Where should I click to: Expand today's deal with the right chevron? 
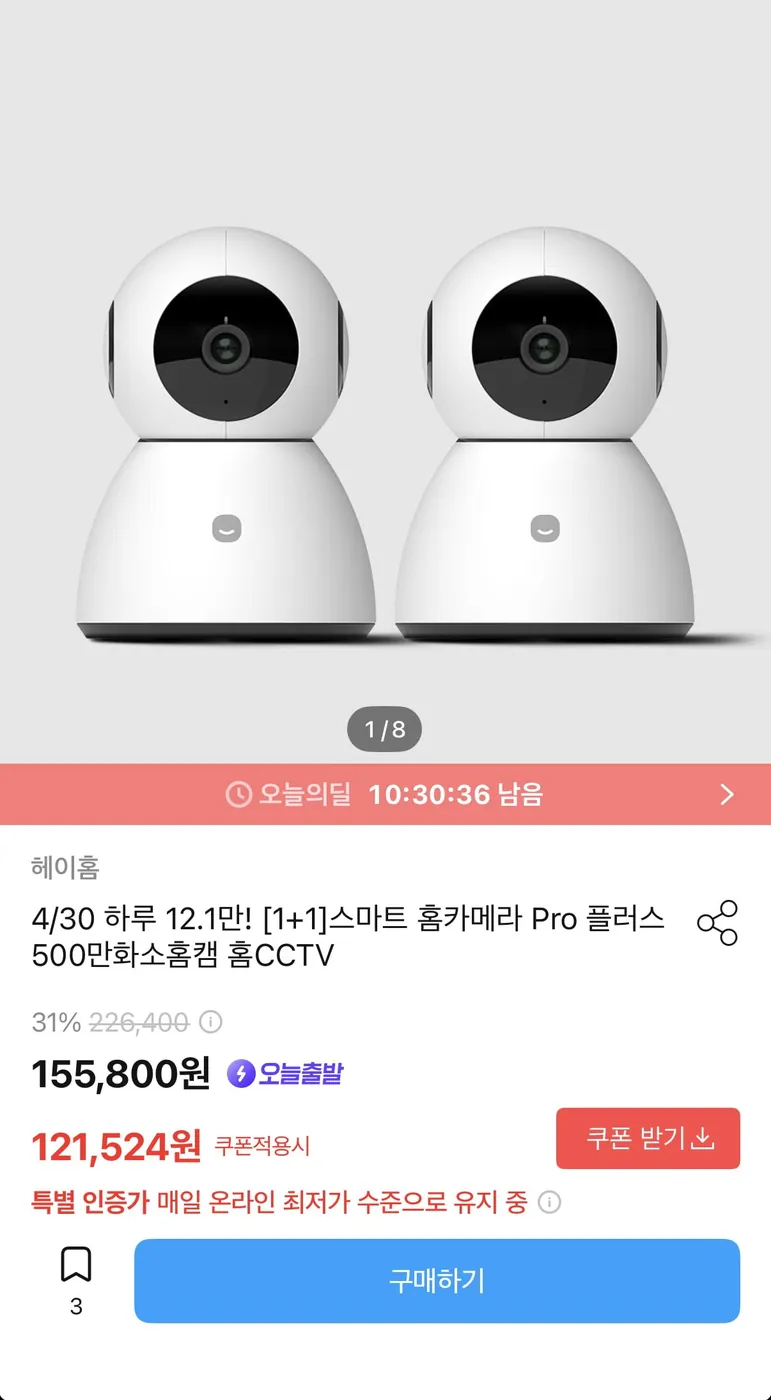click(728, 794)
